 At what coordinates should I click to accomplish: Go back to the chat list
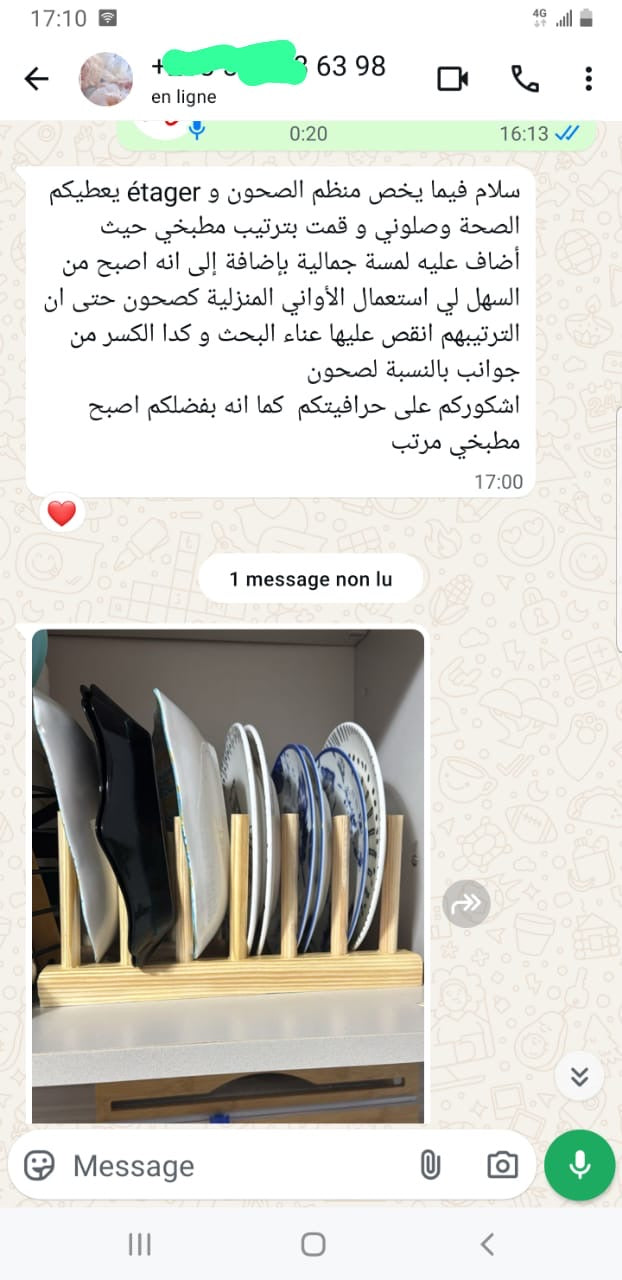pyautogui.click(x=36, y=79)
